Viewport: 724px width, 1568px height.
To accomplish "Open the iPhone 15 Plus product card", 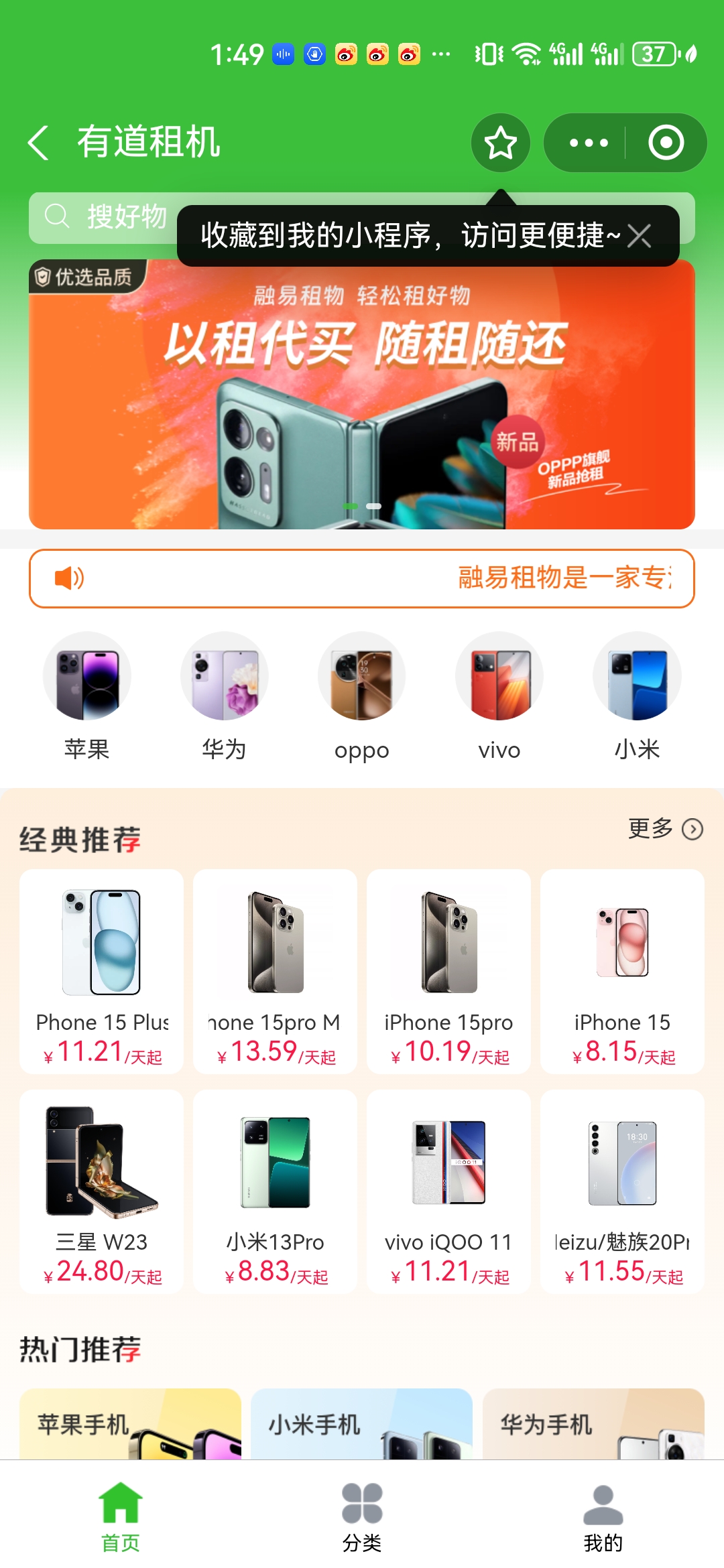I will pos(102,972).
